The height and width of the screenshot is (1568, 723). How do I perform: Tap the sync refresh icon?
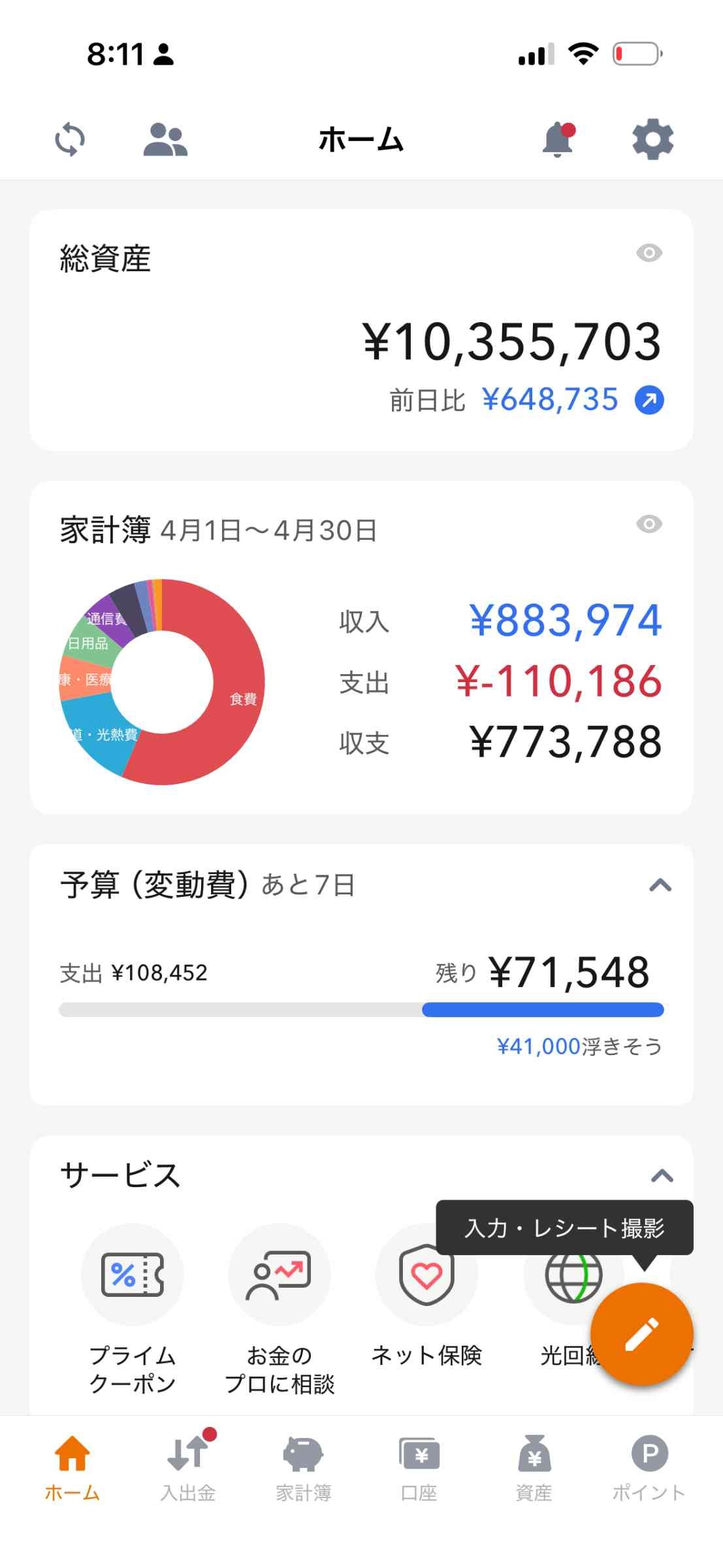70,140
